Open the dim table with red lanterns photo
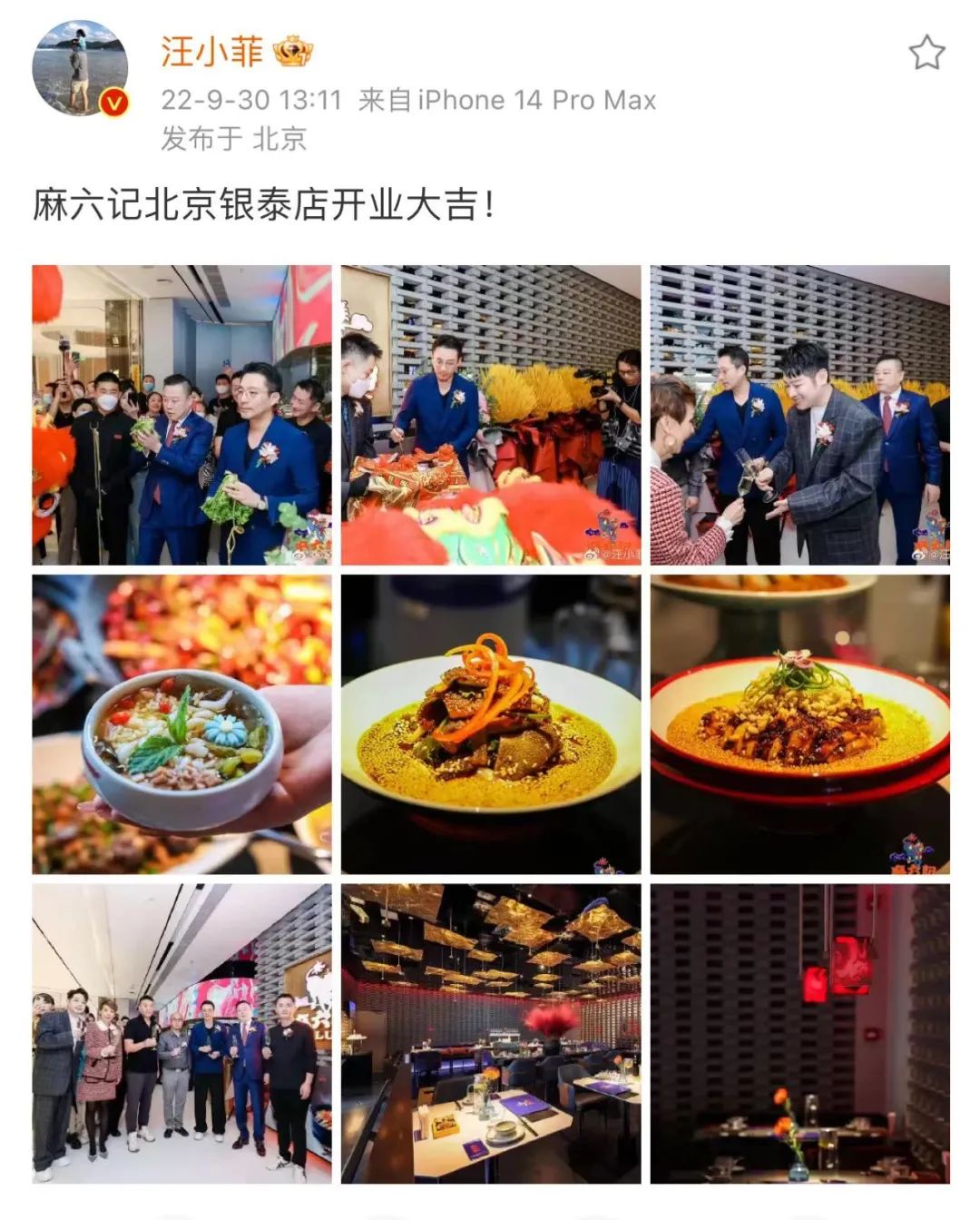The height and width of the screenshot is (1220, 980). click(799, 1033)
